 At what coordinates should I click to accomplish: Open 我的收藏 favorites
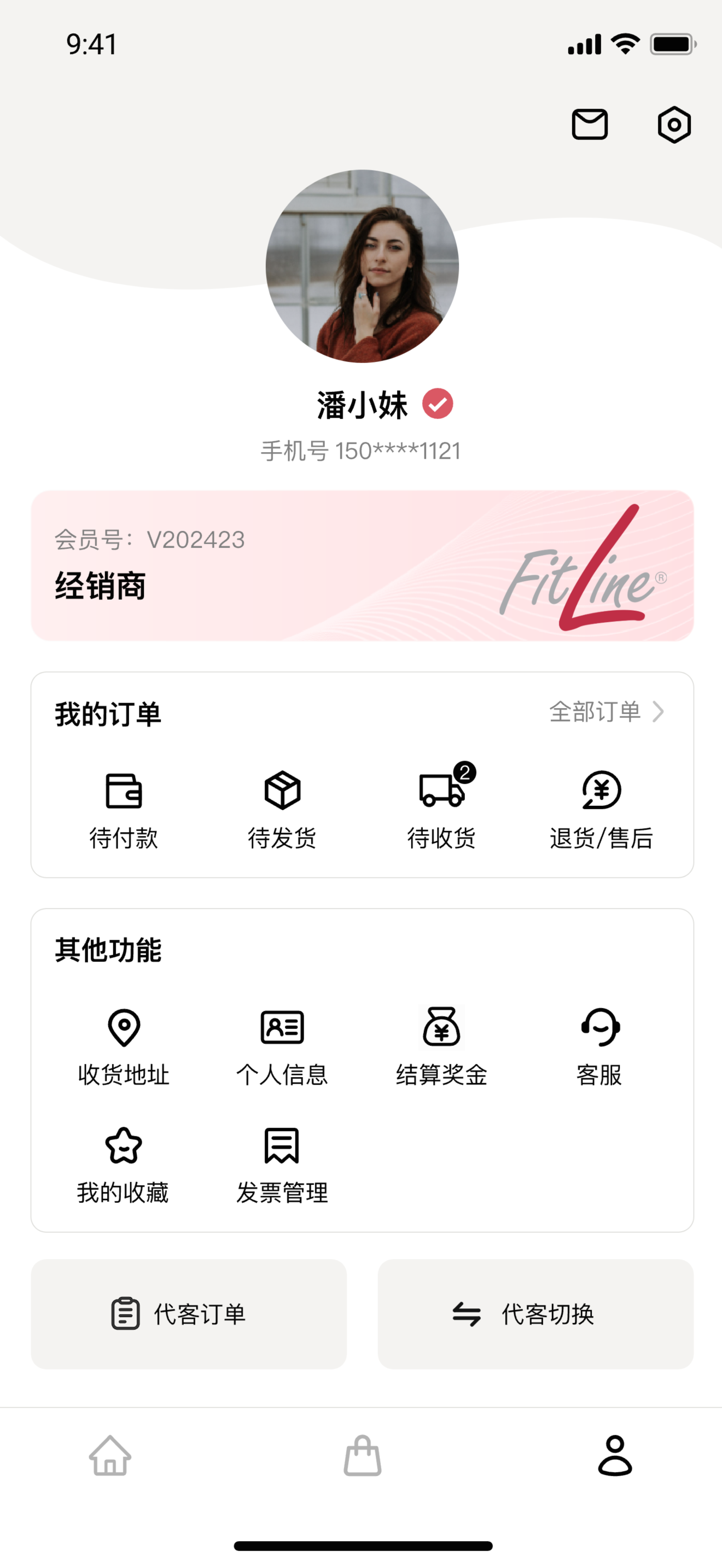[124, 1164]
